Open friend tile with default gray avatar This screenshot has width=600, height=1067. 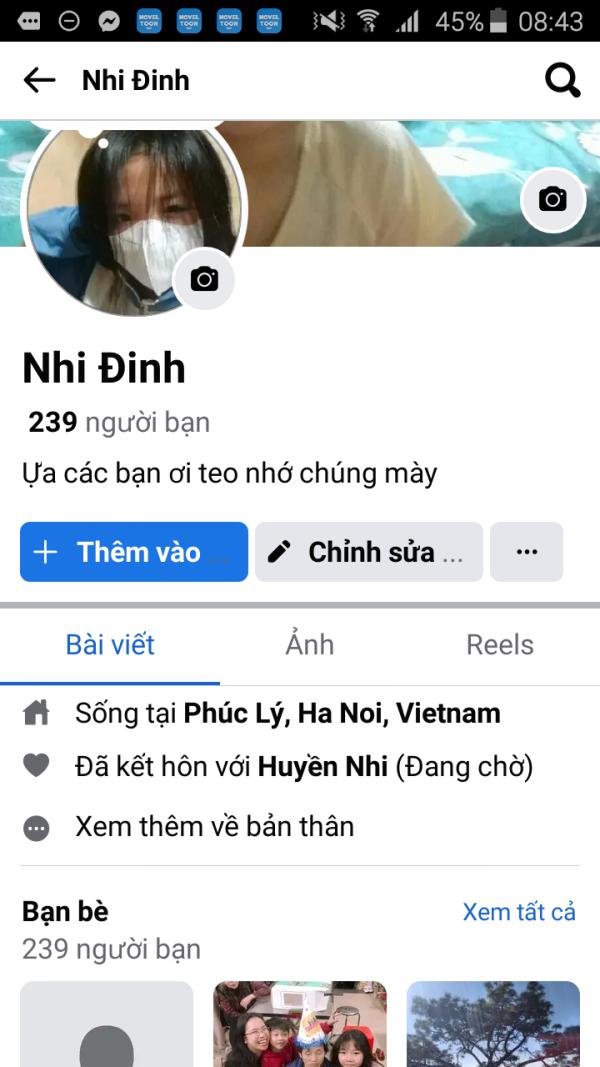107,1024
